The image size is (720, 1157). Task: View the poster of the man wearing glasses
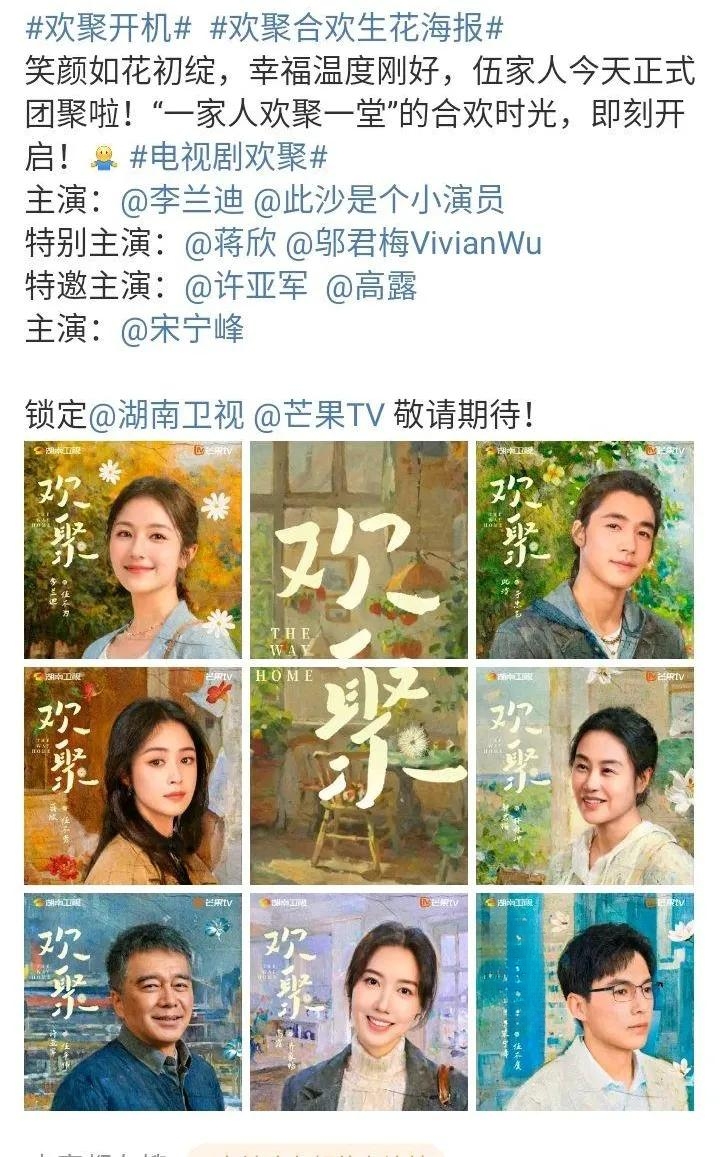[584, 1002]
